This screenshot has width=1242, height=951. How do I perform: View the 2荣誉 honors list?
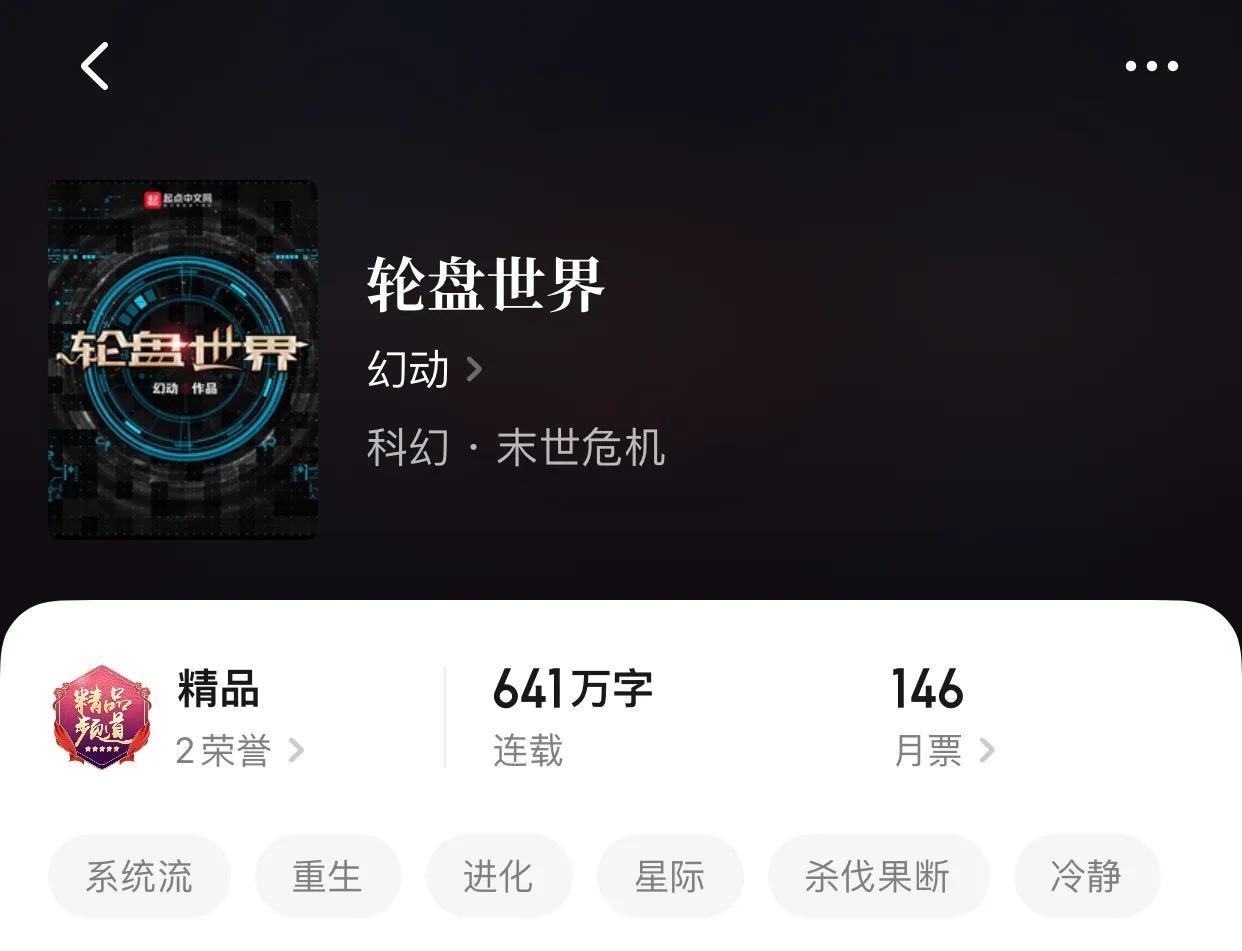point(239,750)
